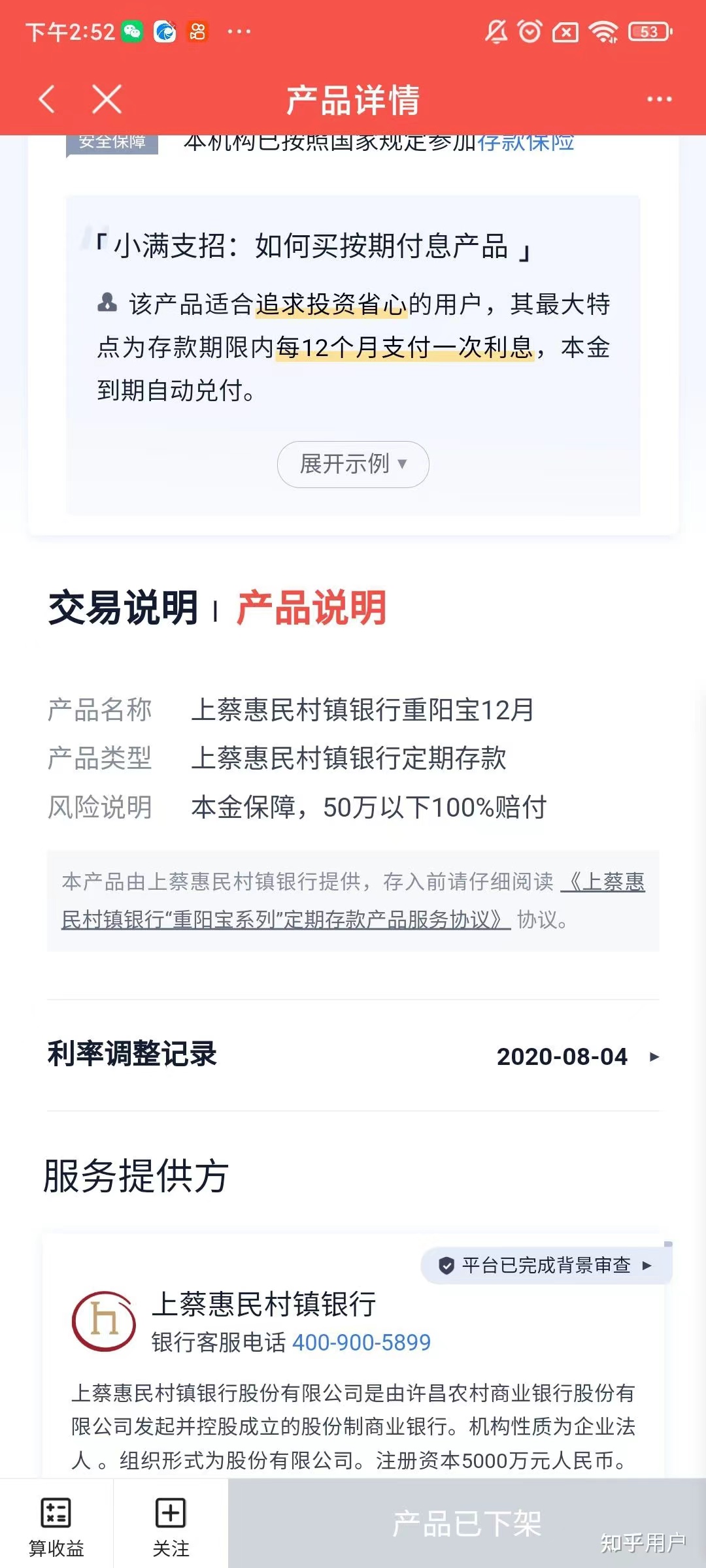Expand the 展开示例 example
This screenshot has height=1568, width=706.
(353, 465)
